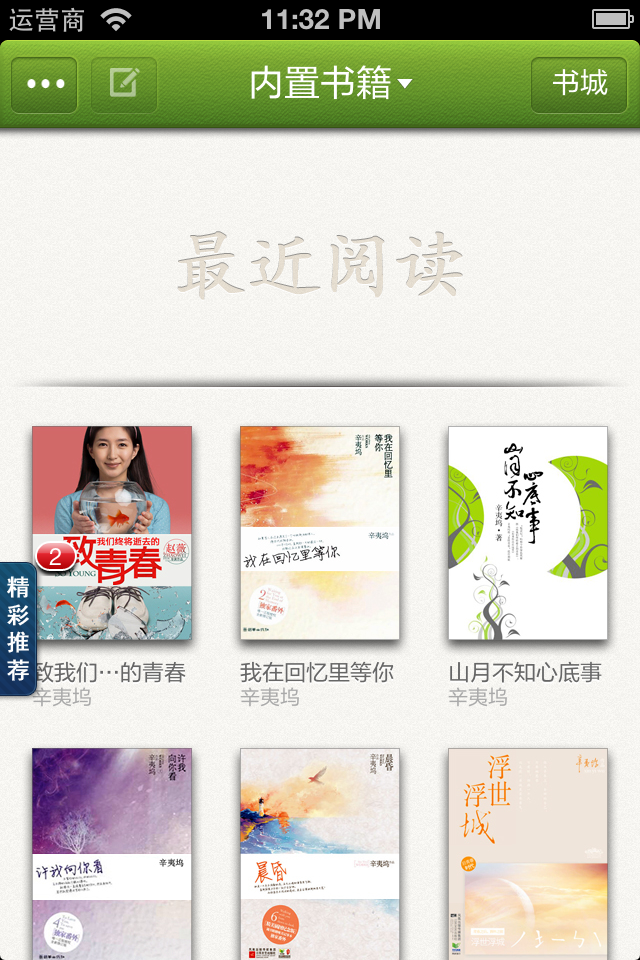Open the book 致我们…的青春
Viewport: 640px width, 960px height.
(112, 533)
